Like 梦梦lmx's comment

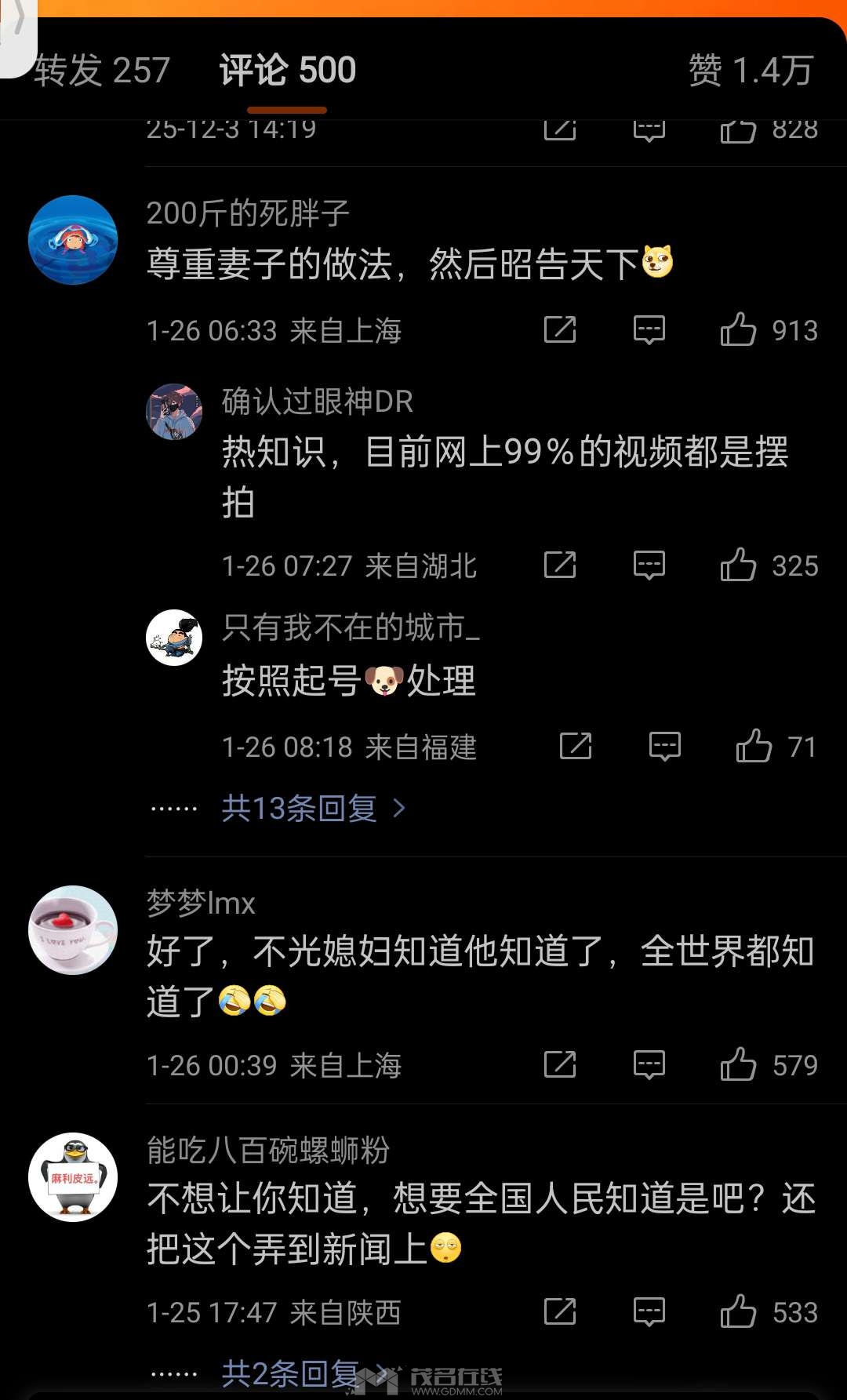[x=738, y=1065]
